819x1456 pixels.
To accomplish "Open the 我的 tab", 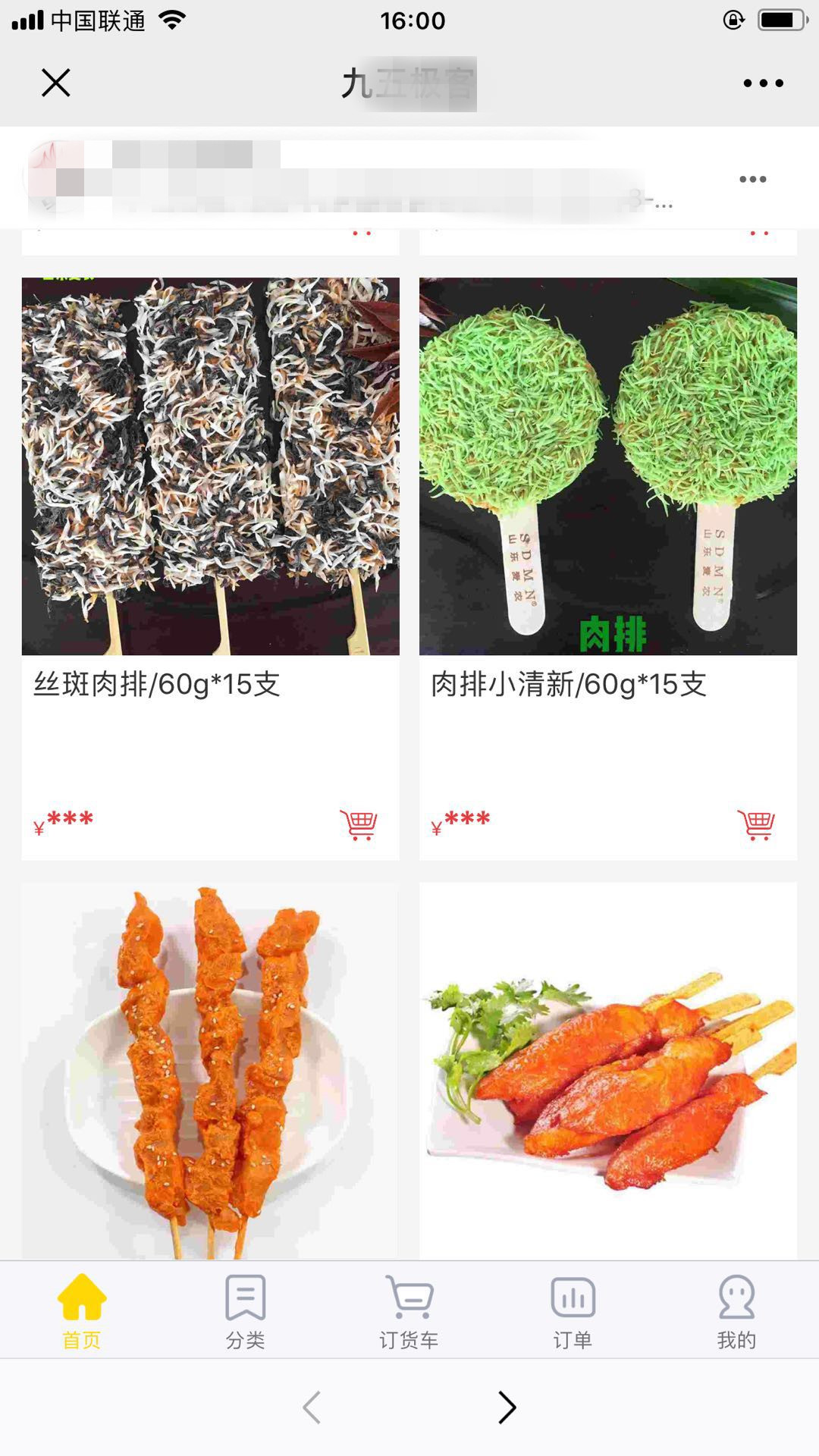I will coord(736,1311).
